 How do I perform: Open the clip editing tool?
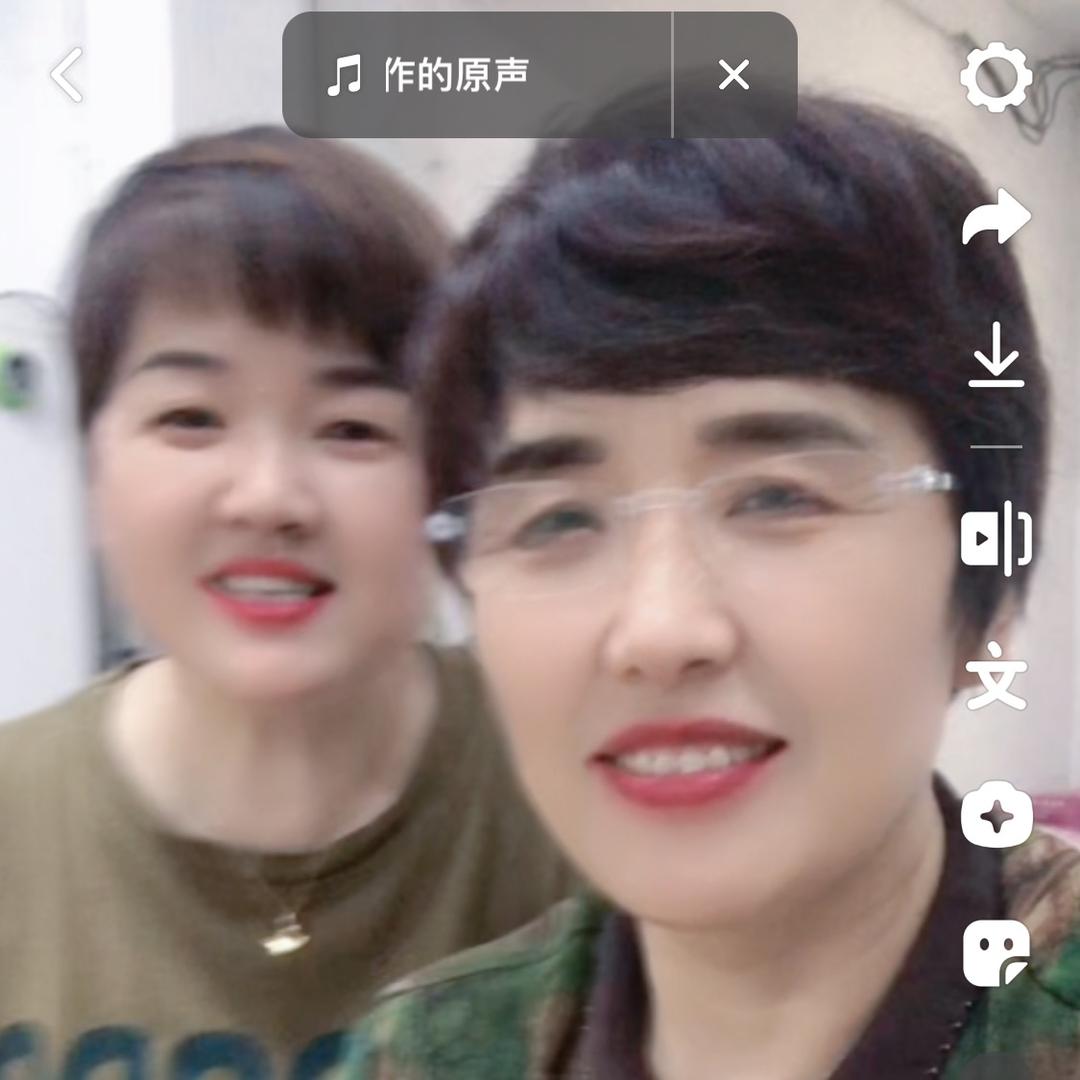(996, 538)
